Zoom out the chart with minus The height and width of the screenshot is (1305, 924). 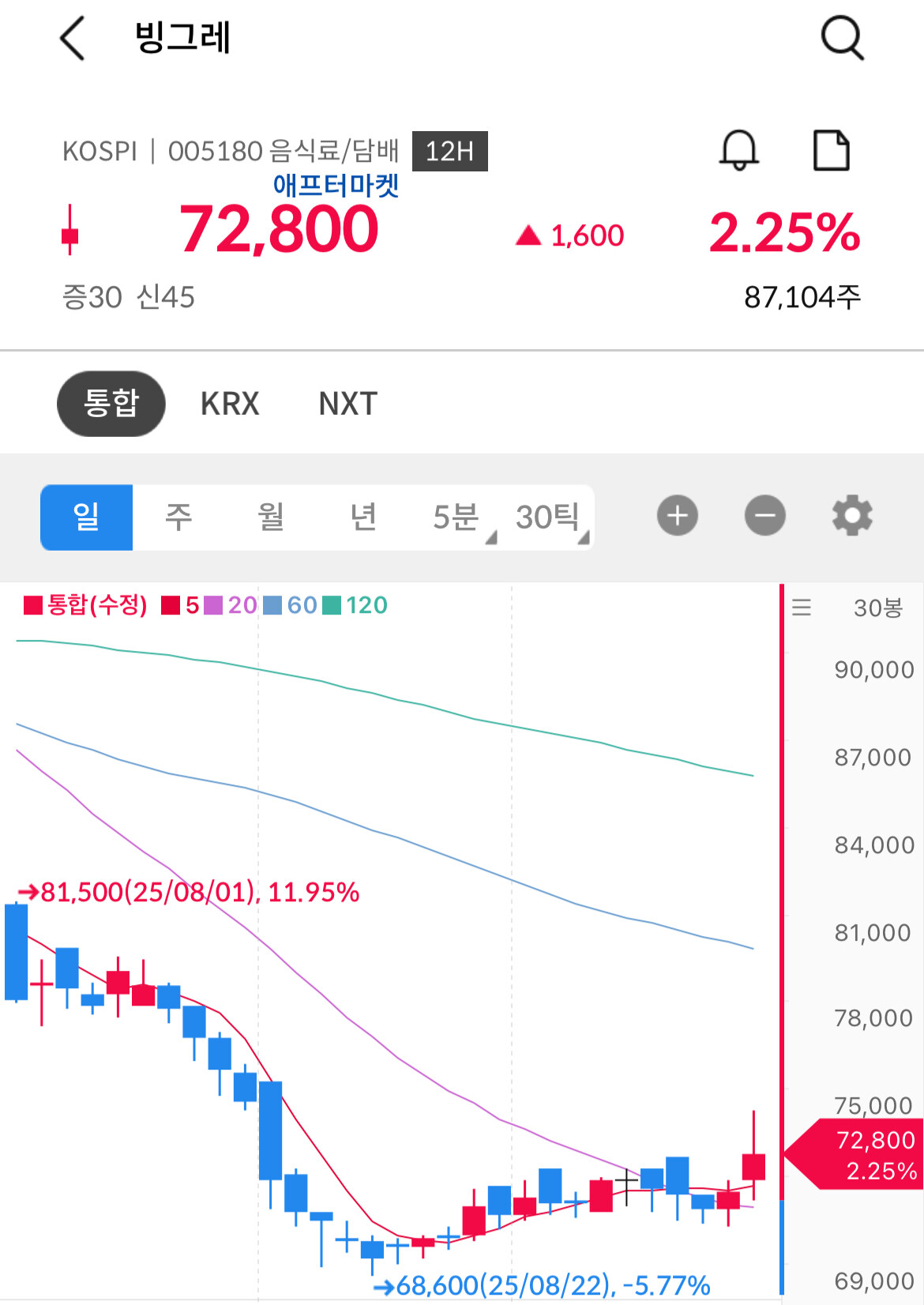click(765, 516)
